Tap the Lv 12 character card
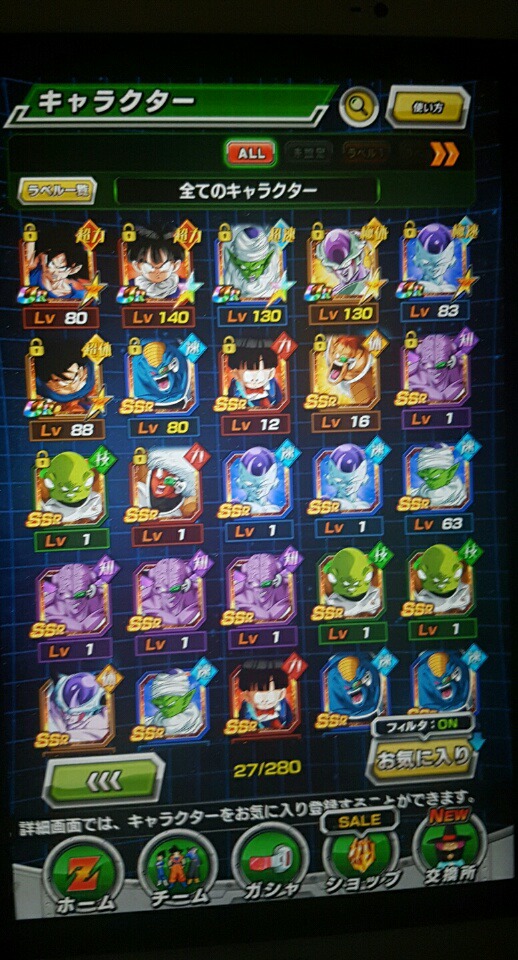This screenshot has height=960, width=518. tap(256, 382)
